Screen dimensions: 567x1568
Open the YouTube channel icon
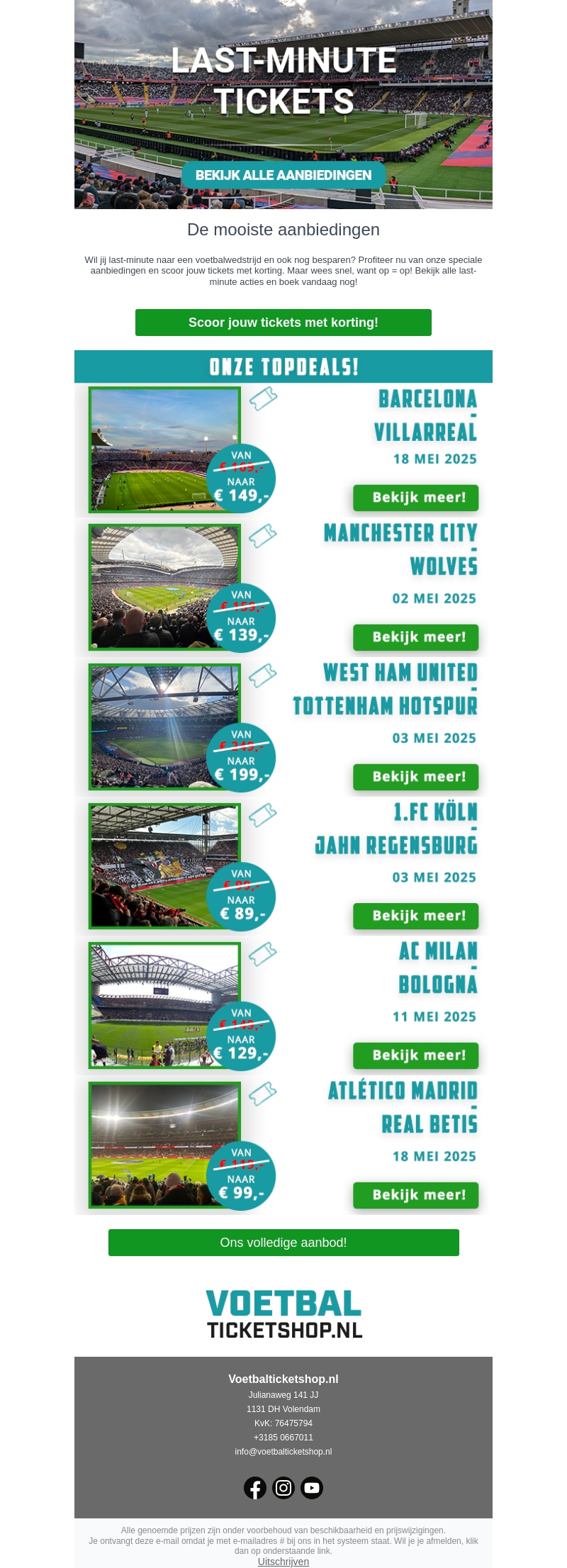(x=312, y=1488)
